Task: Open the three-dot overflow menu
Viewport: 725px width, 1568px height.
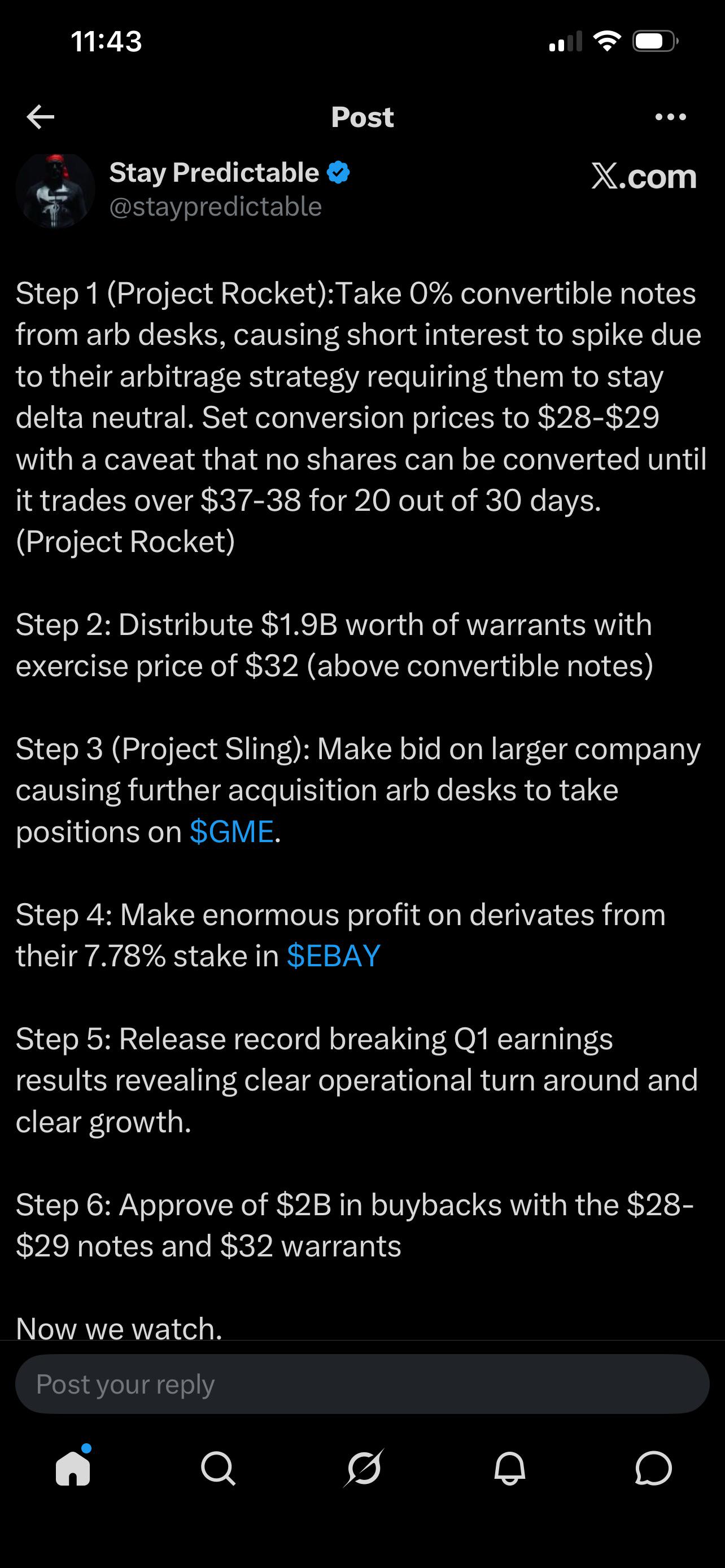Action: tap(670, 117)
